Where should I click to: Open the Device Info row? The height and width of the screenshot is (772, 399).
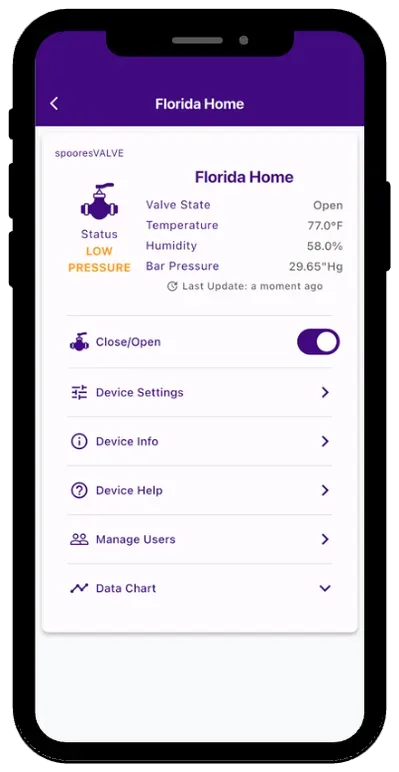point(200,441)
